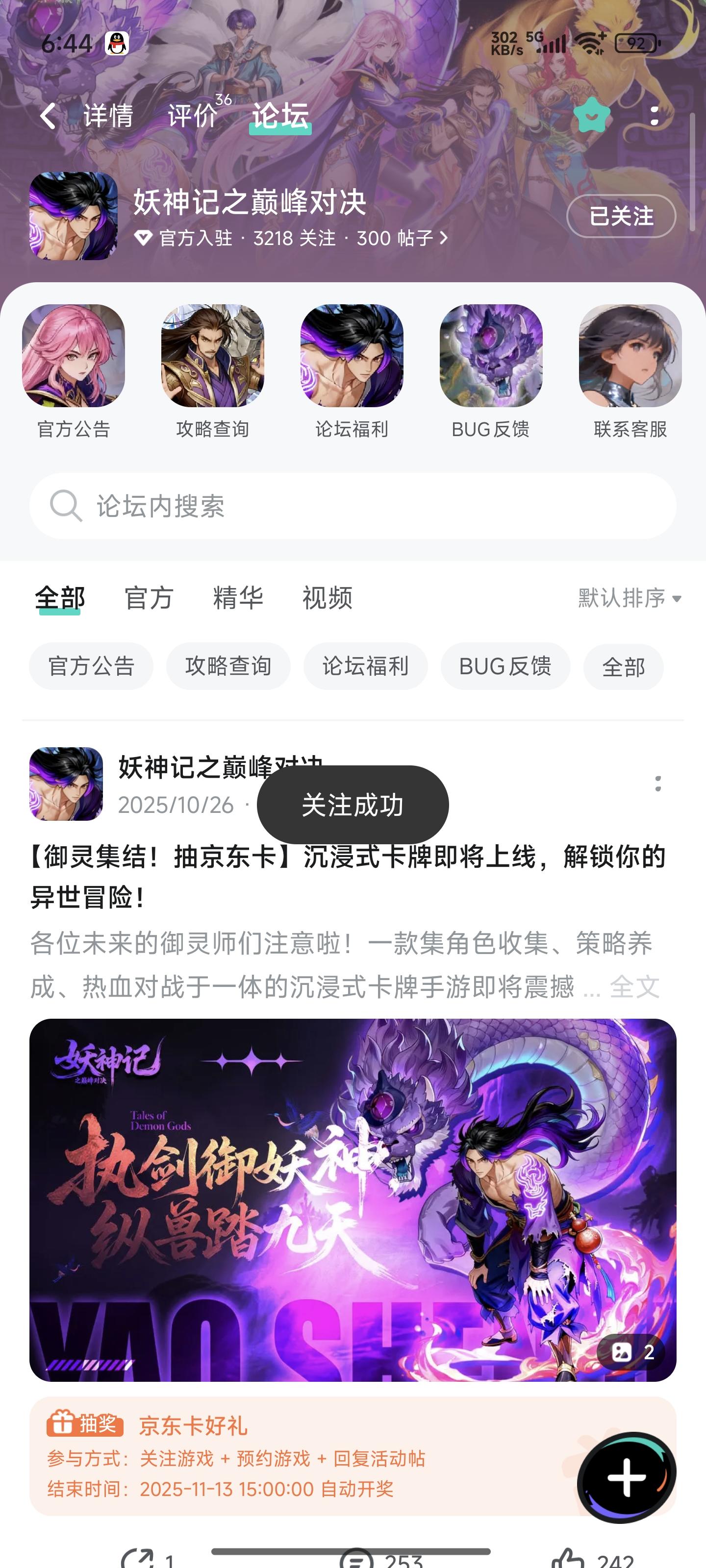Select the 攻略查询 filter chip

coord(228,666)
